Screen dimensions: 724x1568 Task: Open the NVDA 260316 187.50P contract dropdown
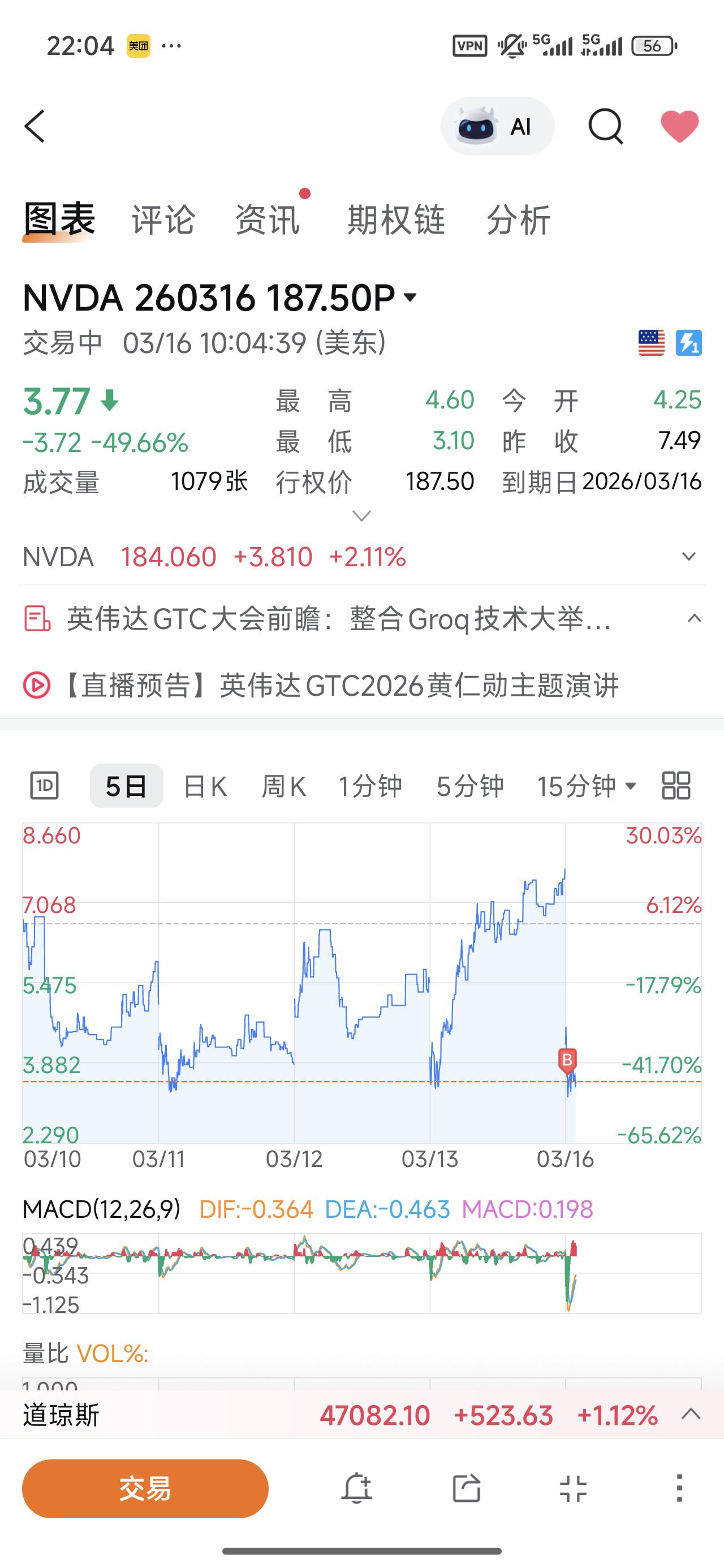pos(411,297)
